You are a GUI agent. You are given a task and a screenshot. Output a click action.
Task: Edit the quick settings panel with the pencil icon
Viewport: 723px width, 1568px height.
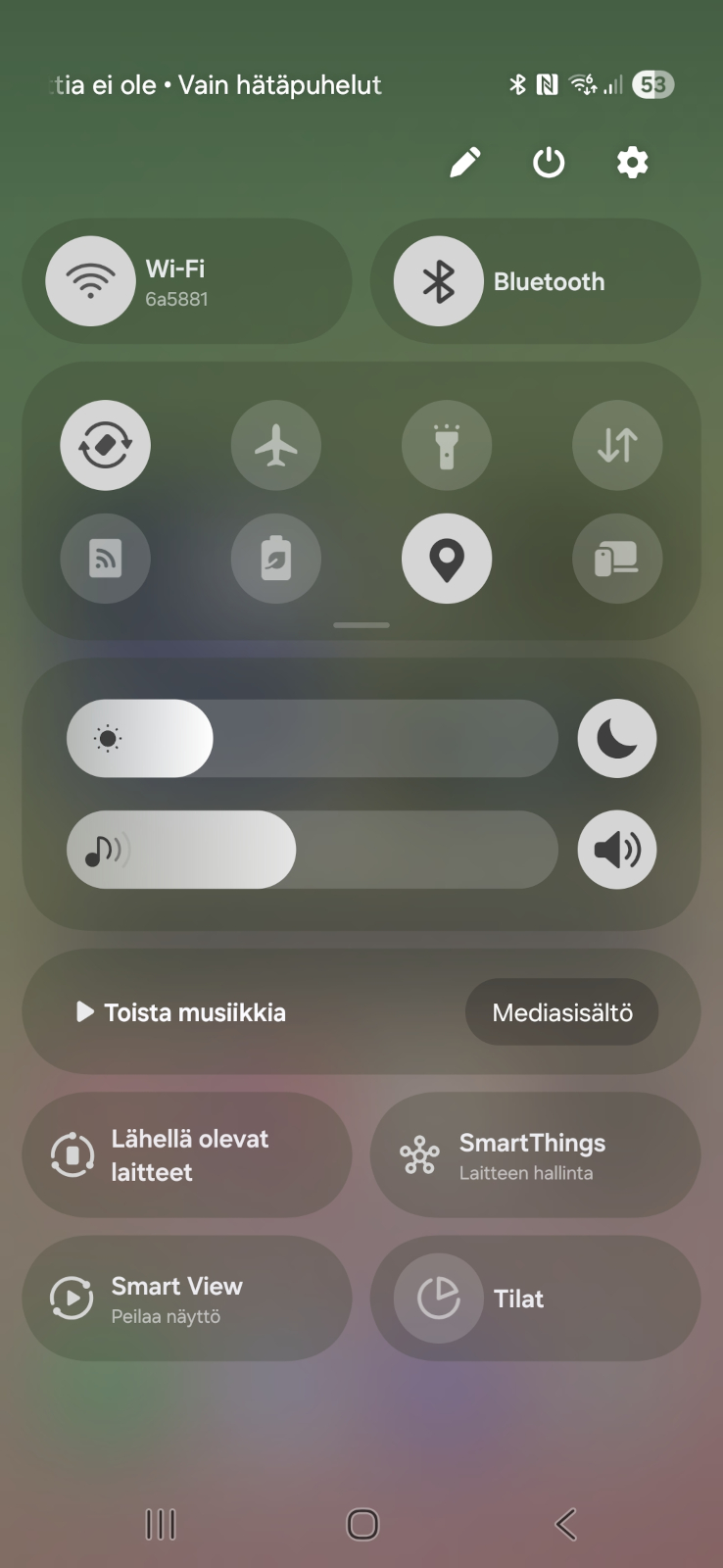[x=465, y=163]
